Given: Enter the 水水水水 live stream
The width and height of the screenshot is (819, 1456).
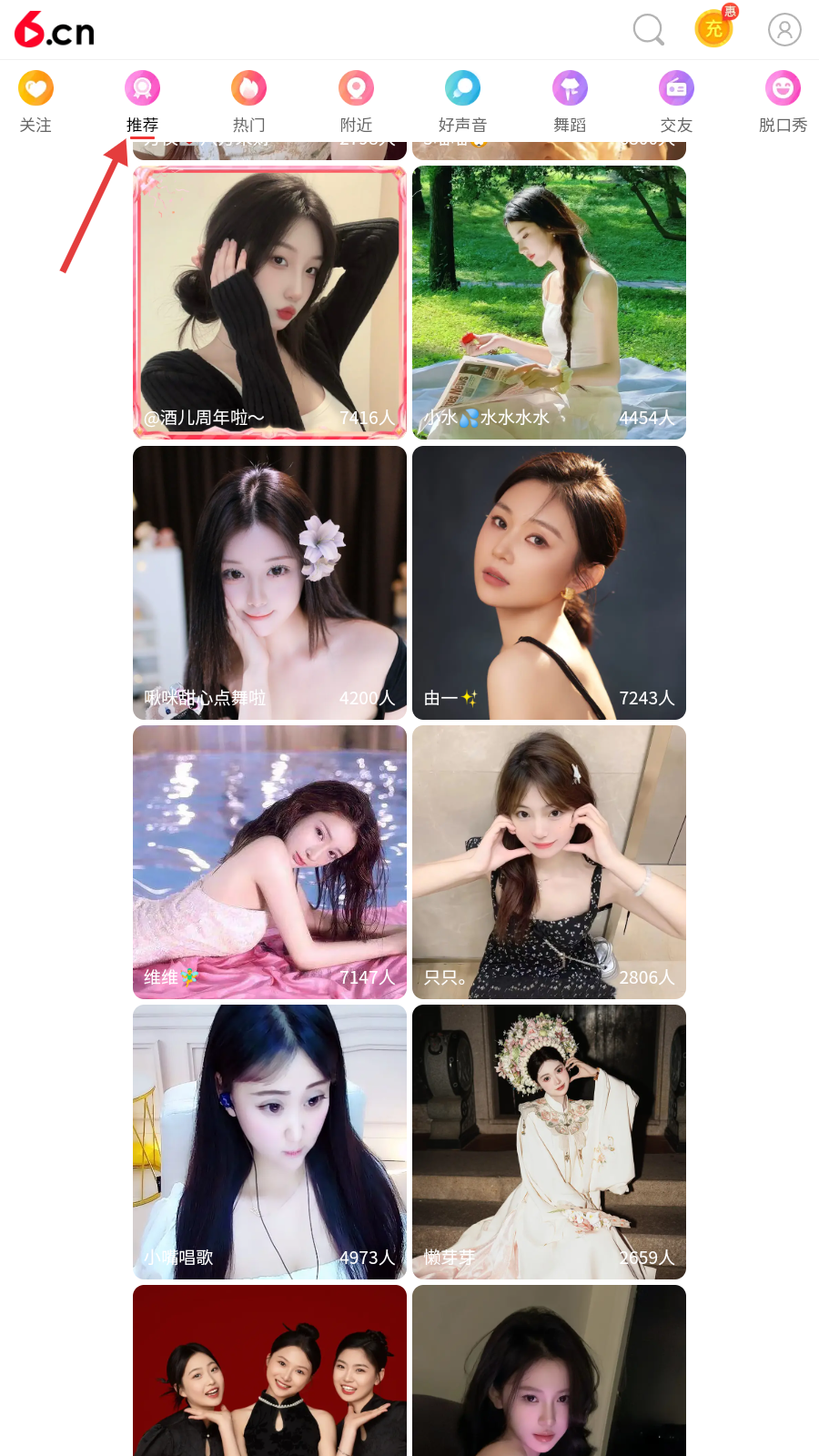Looking at the screenshot, I should click(x=549, y=302).
